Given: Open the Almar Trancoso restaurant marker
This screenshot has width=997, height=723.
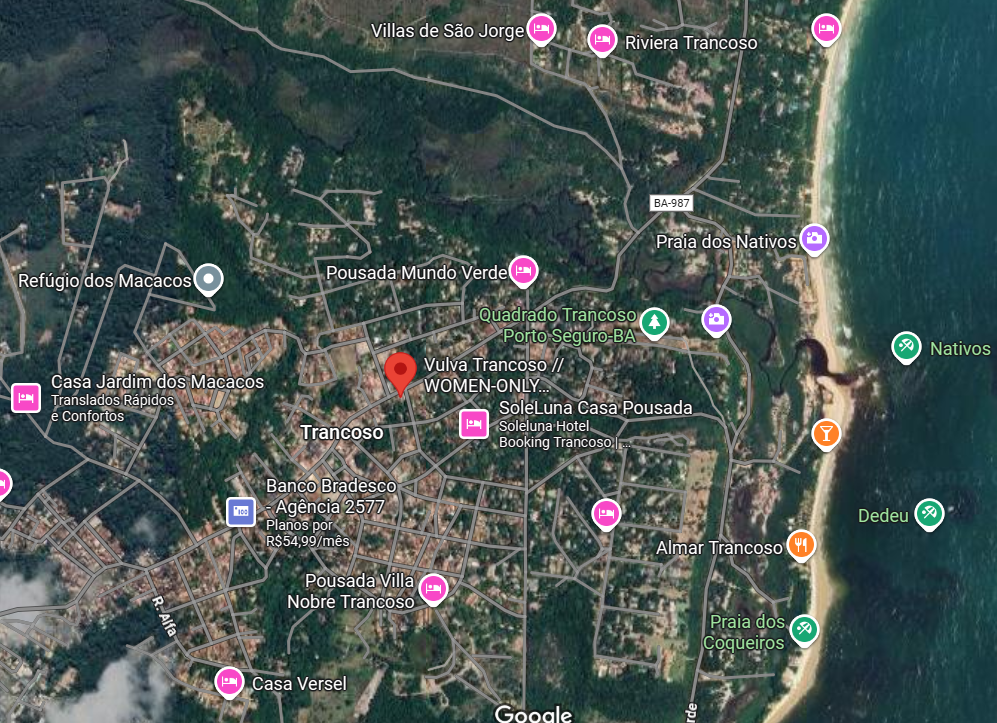Looking at the screenshot, I should click(801, 543).
